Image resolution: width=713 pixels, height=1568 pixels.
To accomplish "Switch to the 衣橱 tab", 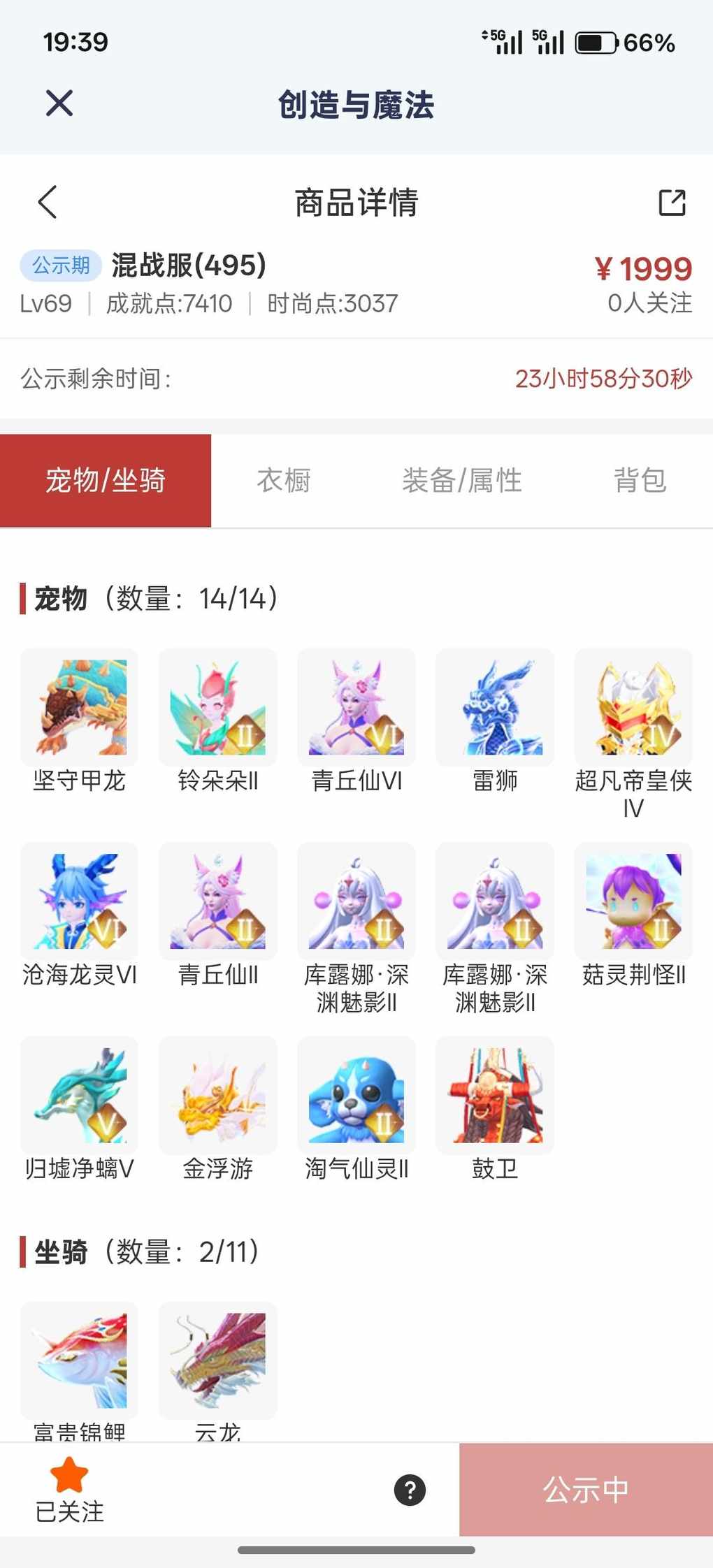I will tap(284, 481).
